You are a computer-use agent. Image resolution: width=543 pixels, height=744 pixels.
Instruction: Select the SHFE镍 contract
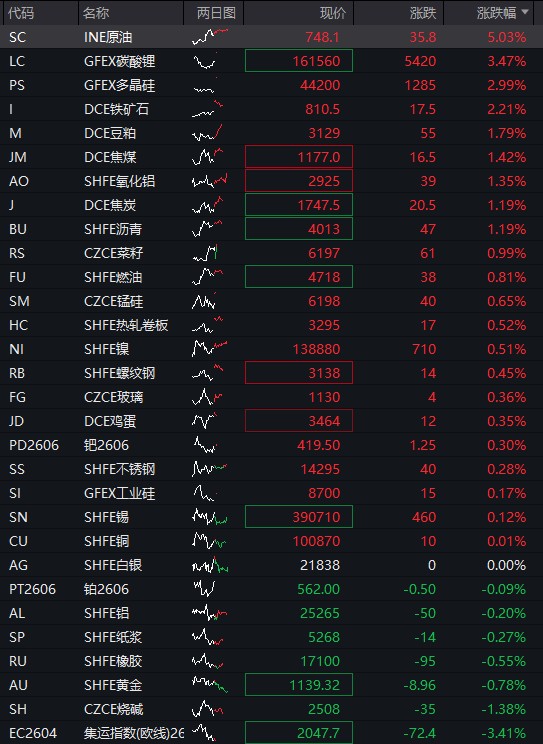[x=272, y=349]
